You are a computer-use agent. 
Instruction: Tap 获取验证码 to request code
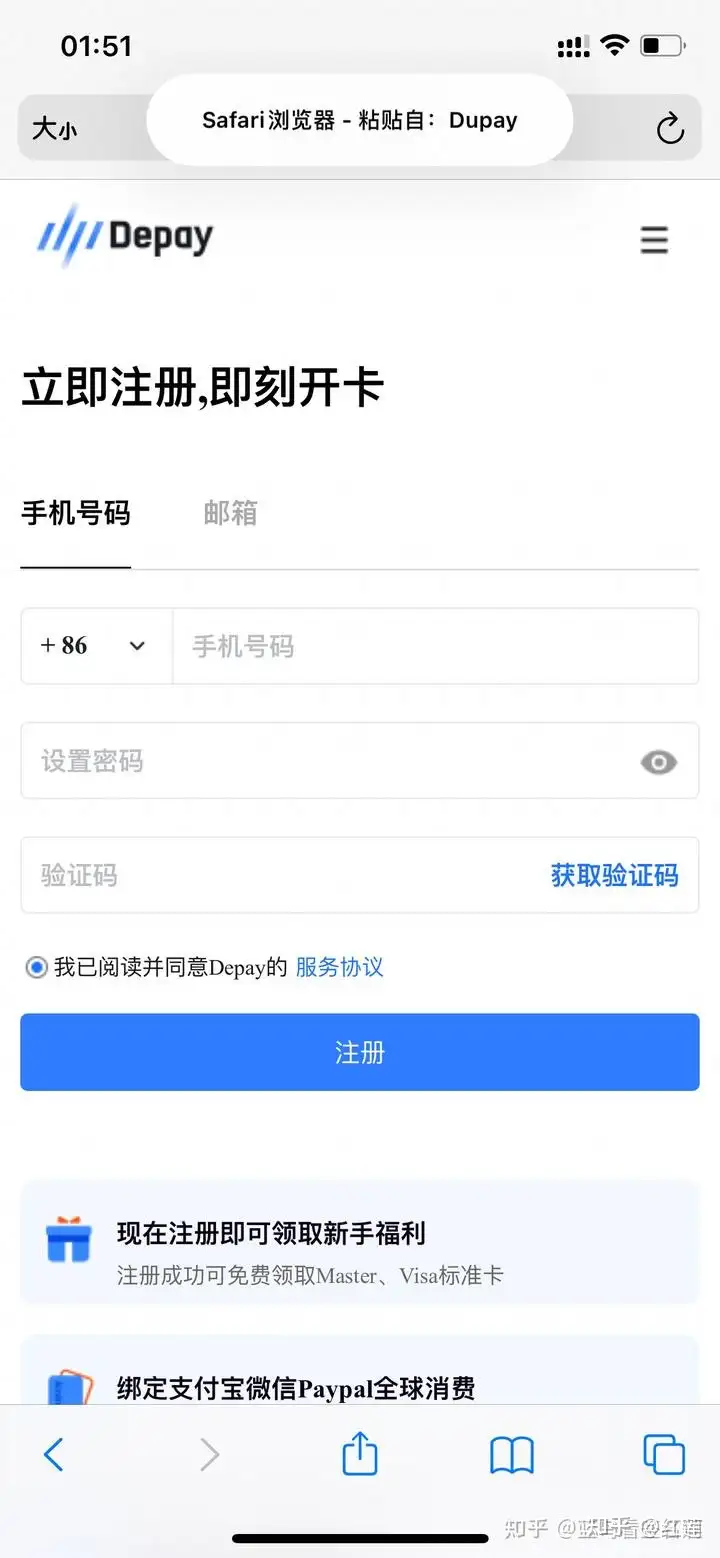614,876
